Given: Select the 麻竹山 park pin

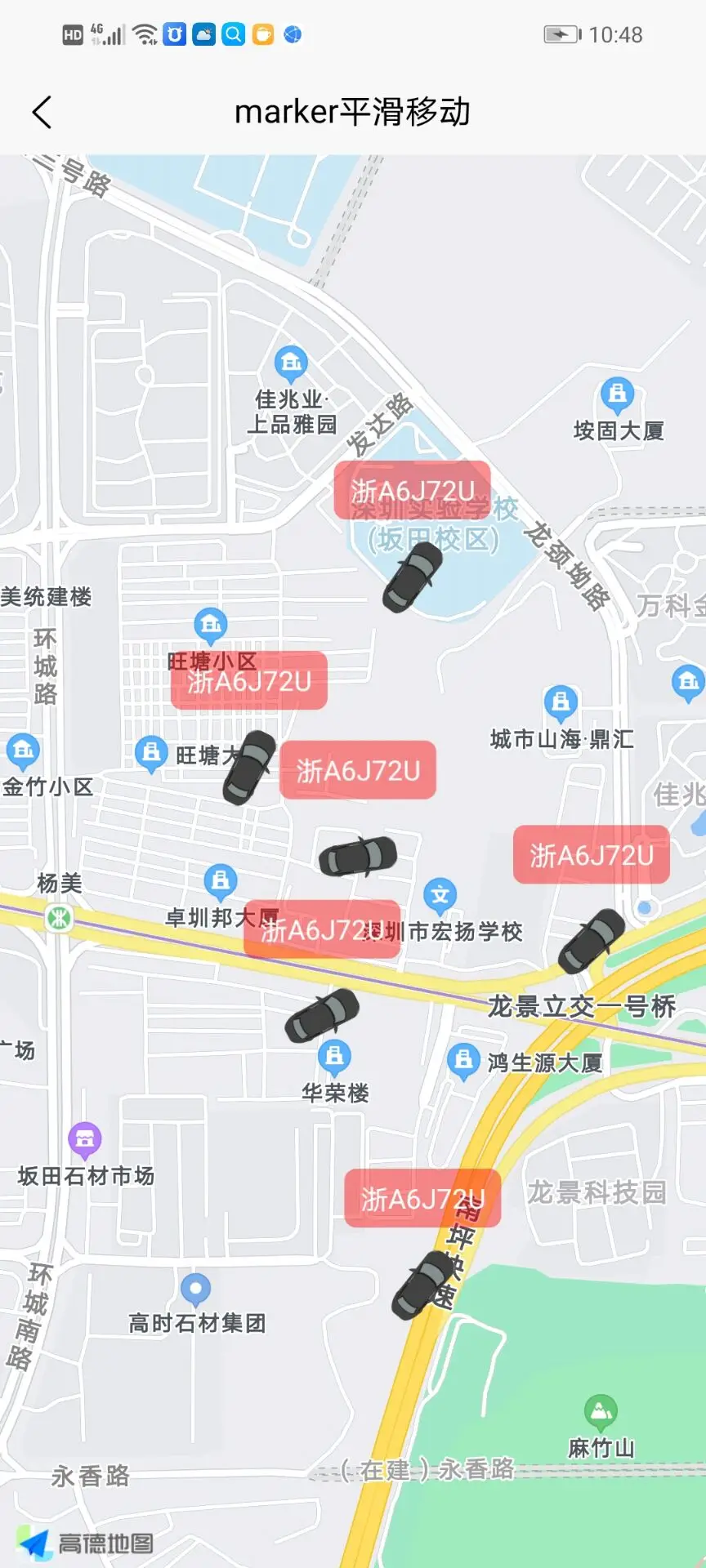Looking at the screenshot, I should point(601,1410).
